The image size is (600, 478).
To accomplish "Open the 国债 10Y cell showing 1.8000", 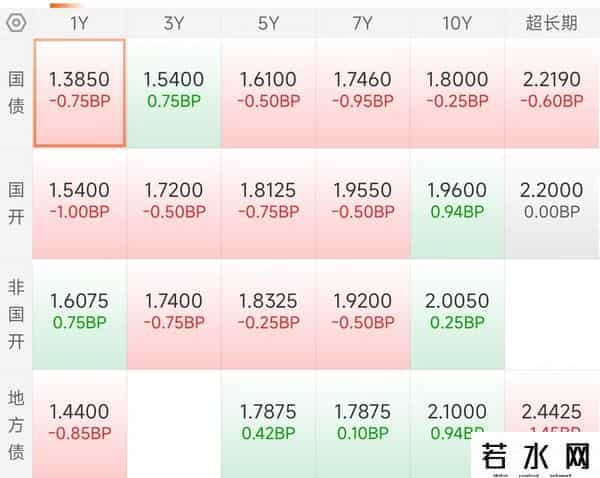I will [457, 92].
